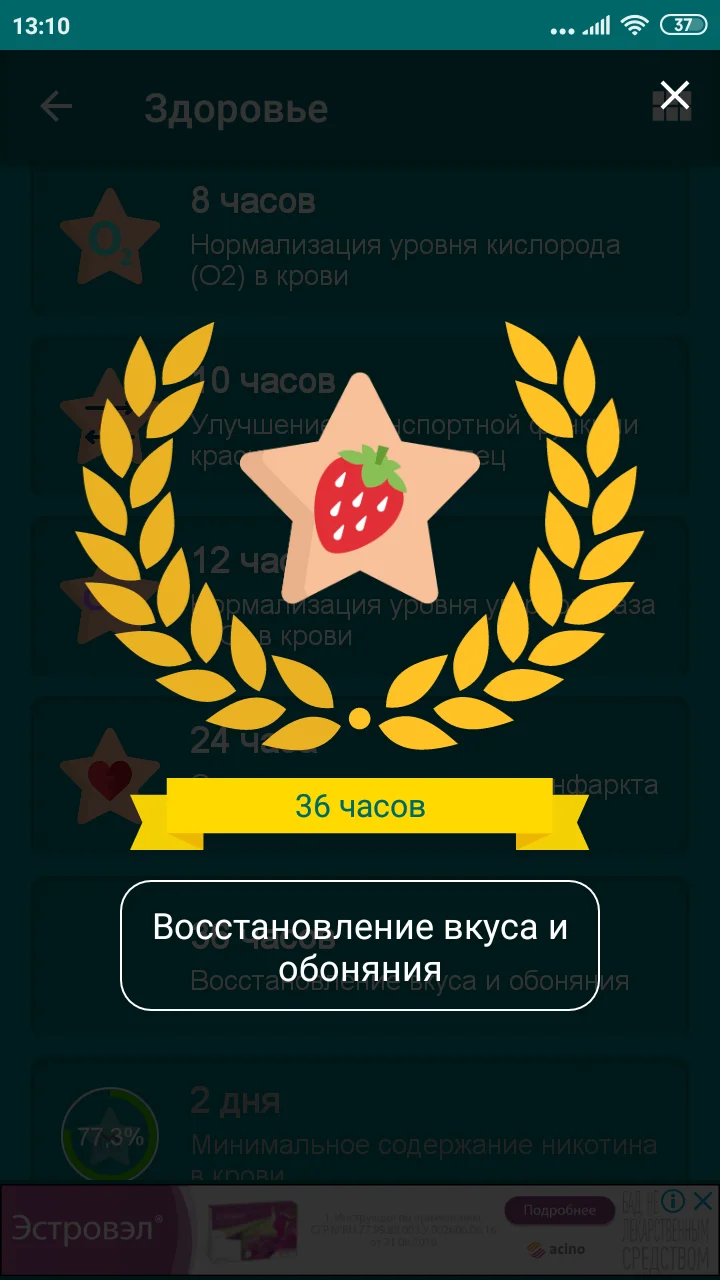Tap the back arrow in the header
720x1280 pixels.
coord(57,107)
